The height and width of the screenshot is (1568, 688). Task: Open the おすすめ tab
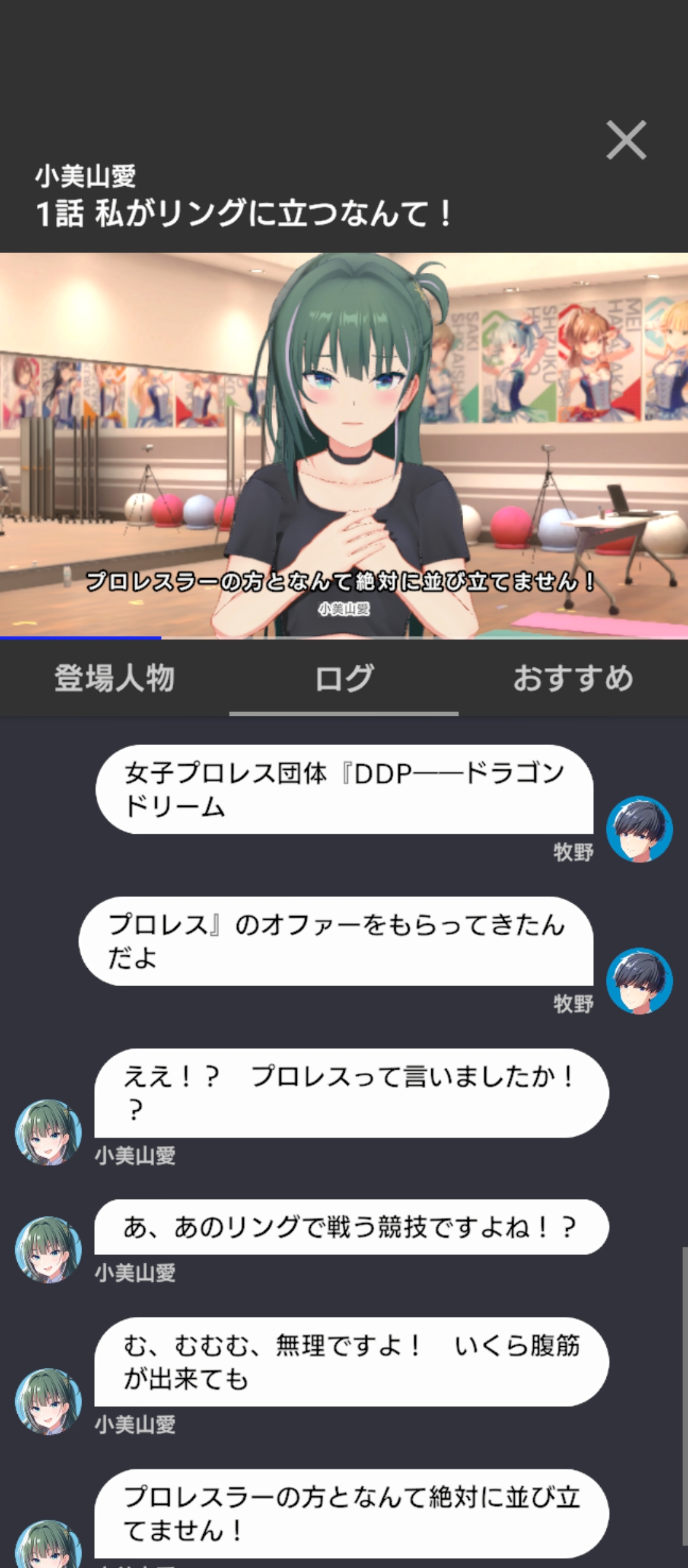[573, 678]
